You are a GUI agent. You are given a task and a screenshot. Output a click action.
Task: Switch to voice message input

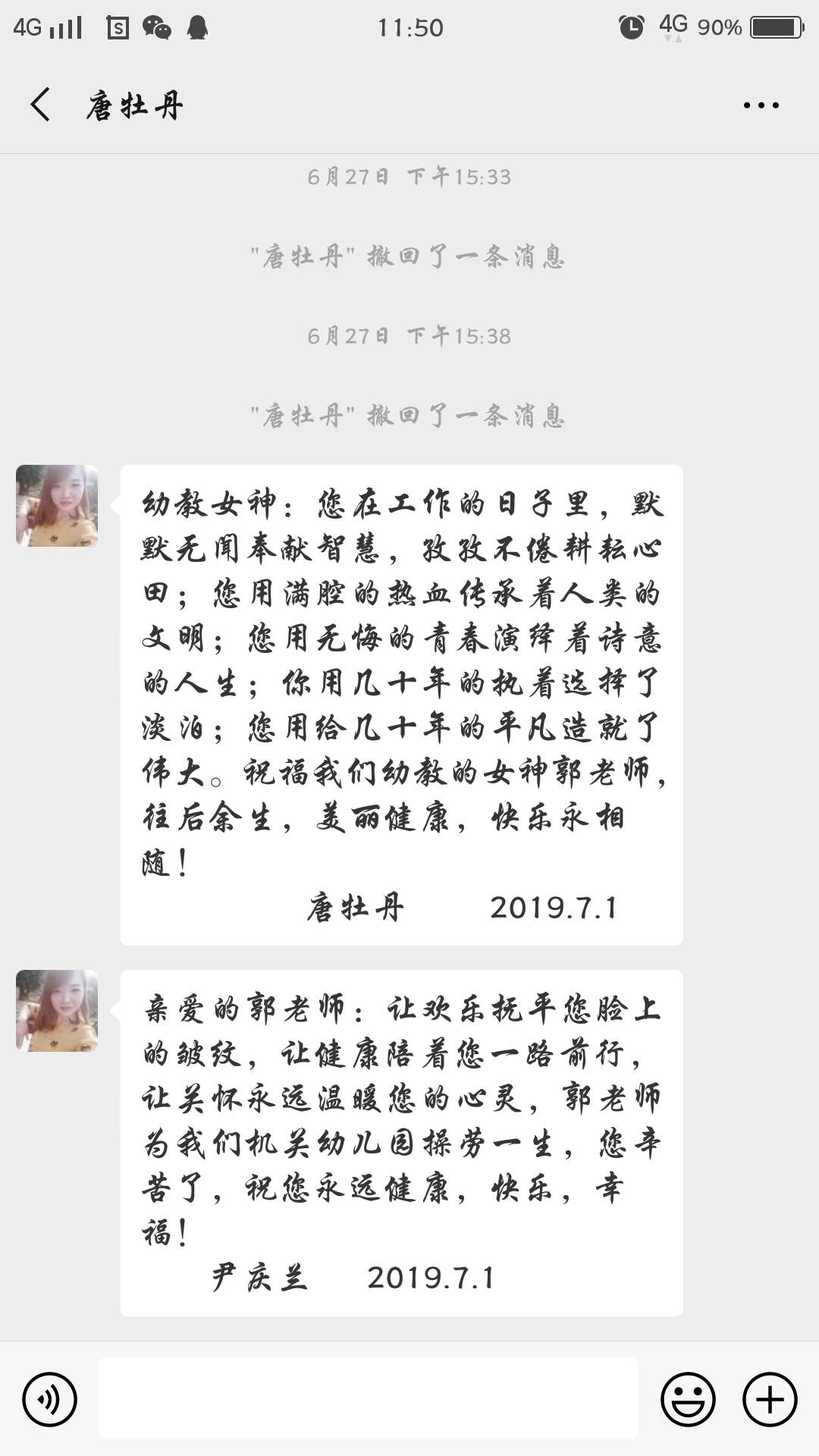[50, 1399]
